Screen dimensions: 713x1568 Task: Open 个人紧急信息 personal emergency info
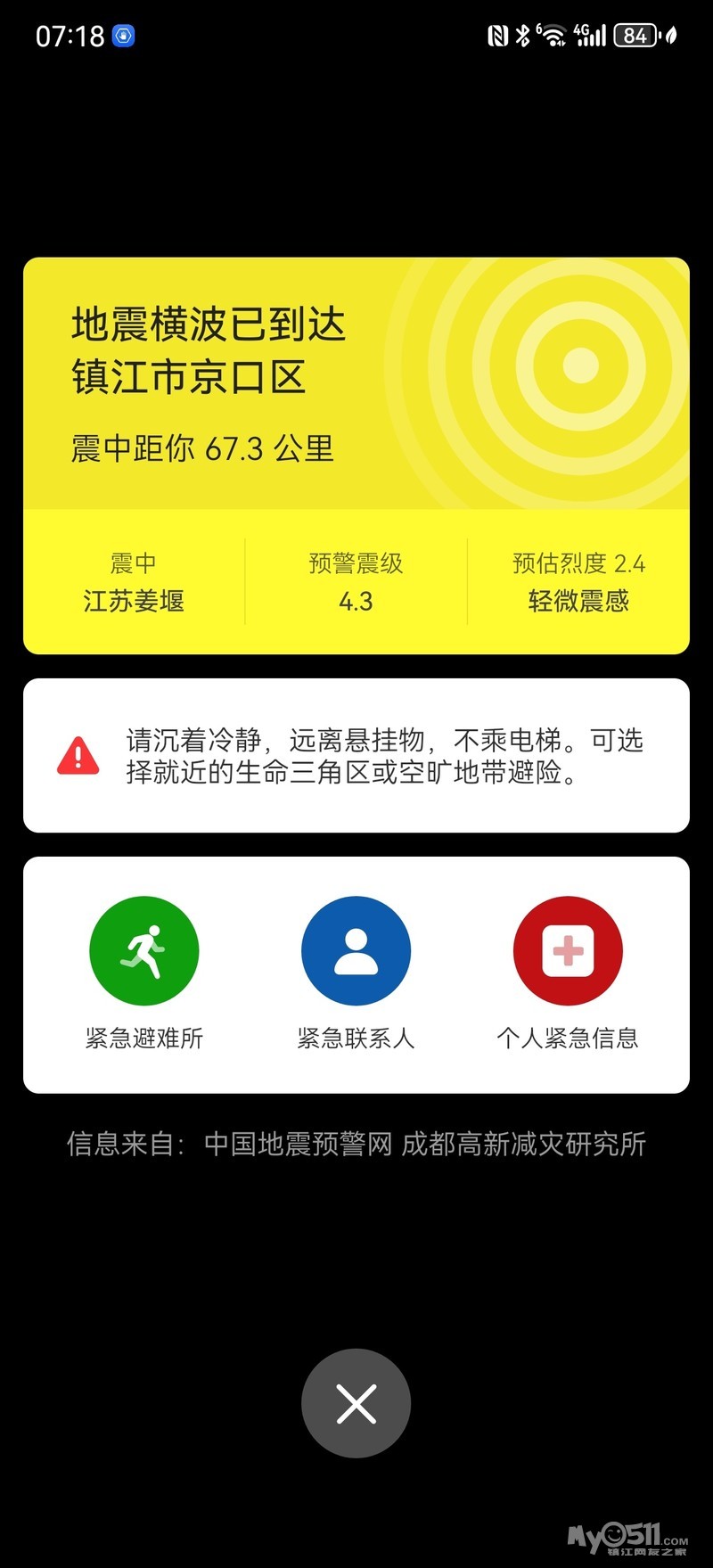coord(568,951)
